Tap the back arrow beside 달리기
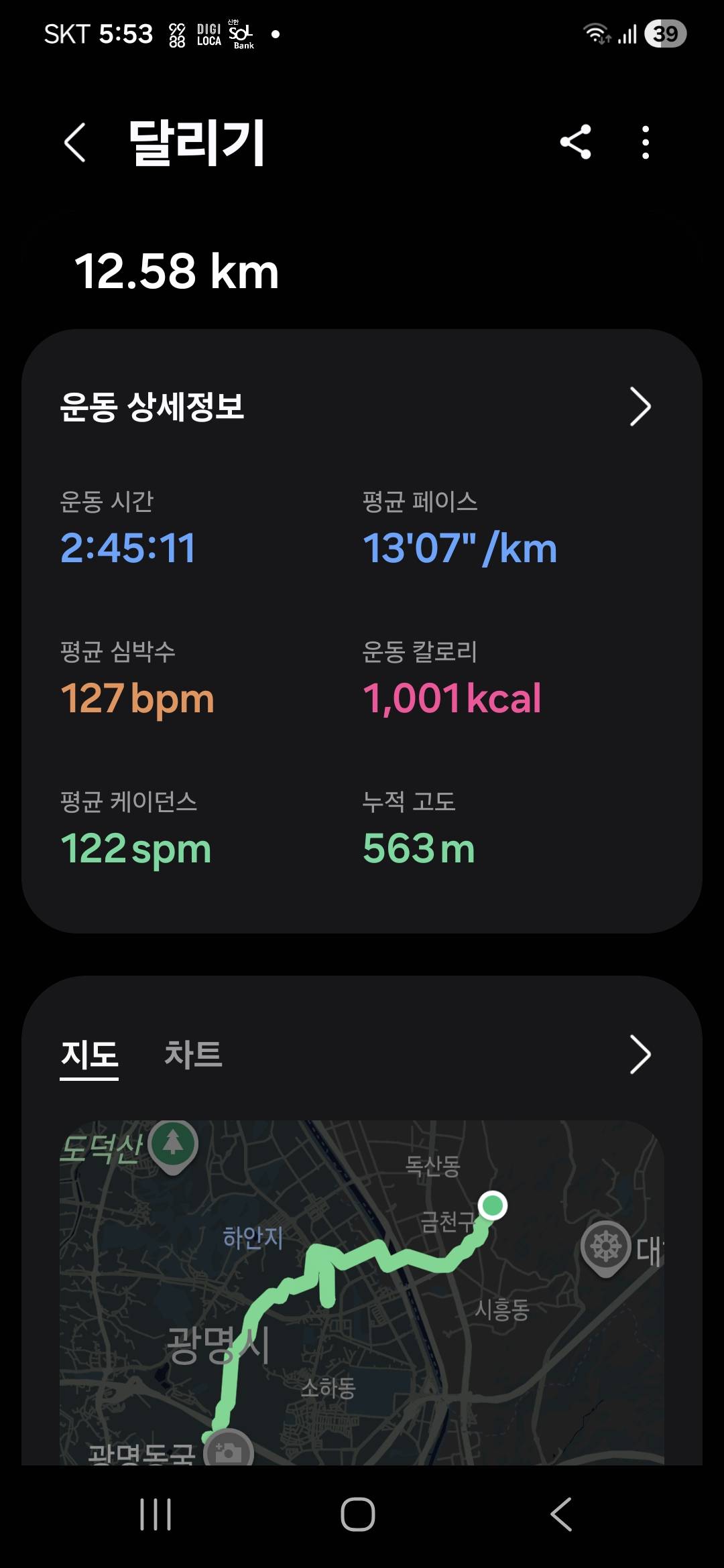Image resolution: width=724 pixels, height=1568 pixels. [76, 143]
